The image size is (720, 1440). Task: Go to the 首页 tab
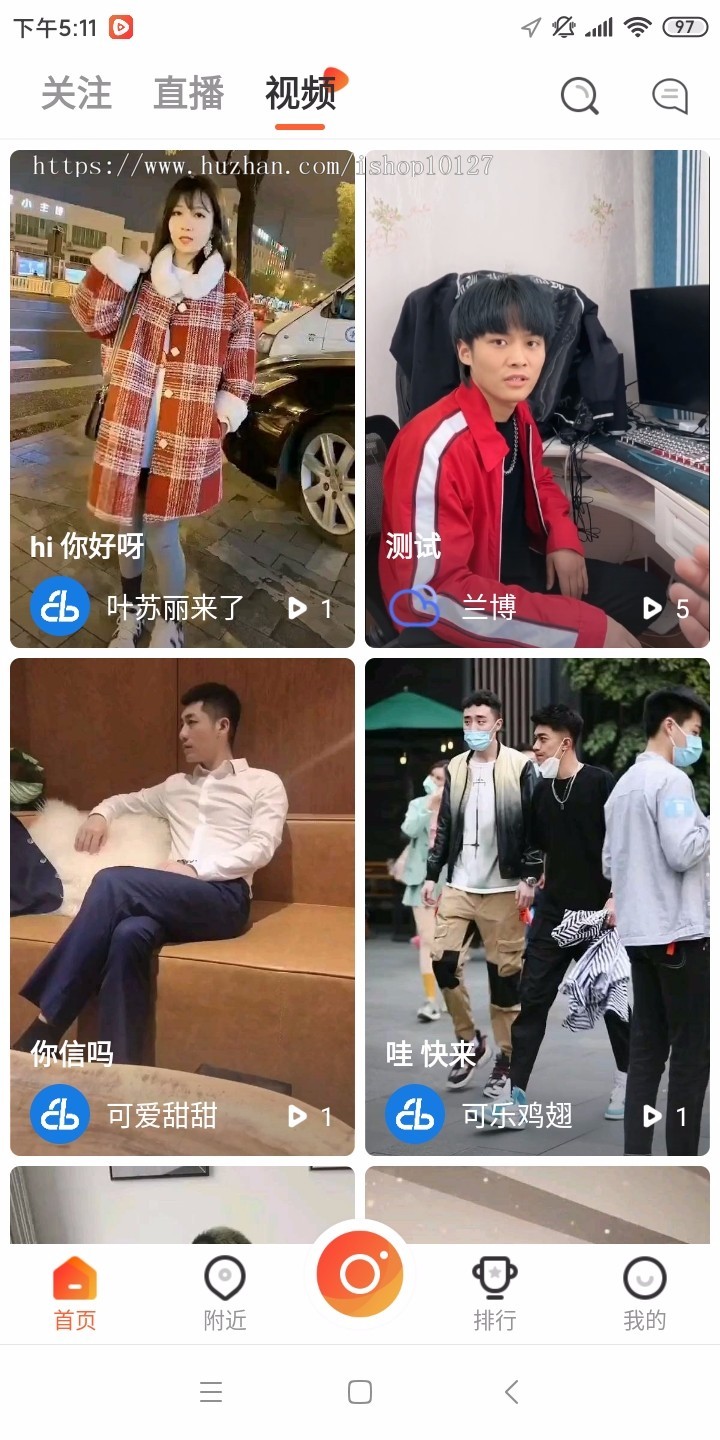(x=75, y=1294)
